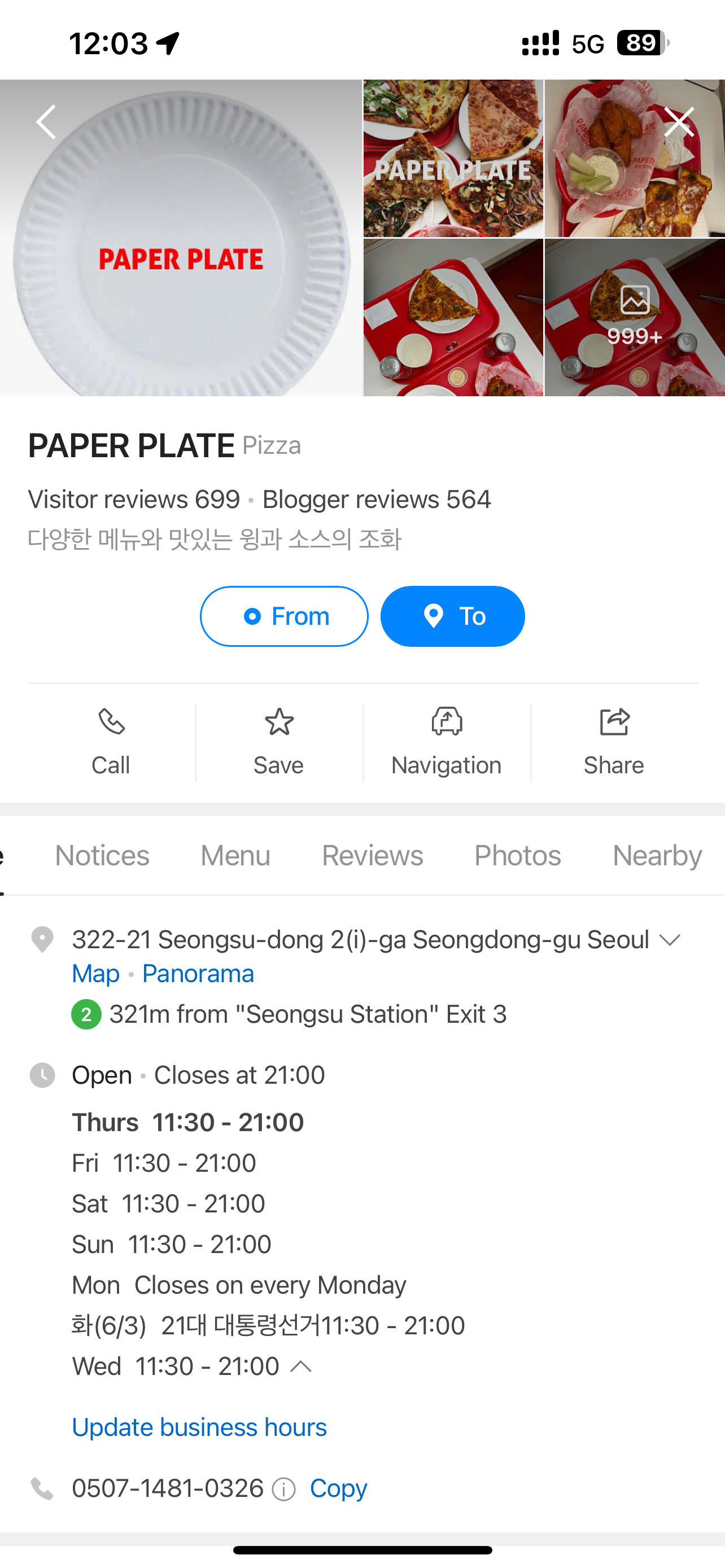Expand the address details chevron
This screenshot has height=1568, width=725.
670,940
